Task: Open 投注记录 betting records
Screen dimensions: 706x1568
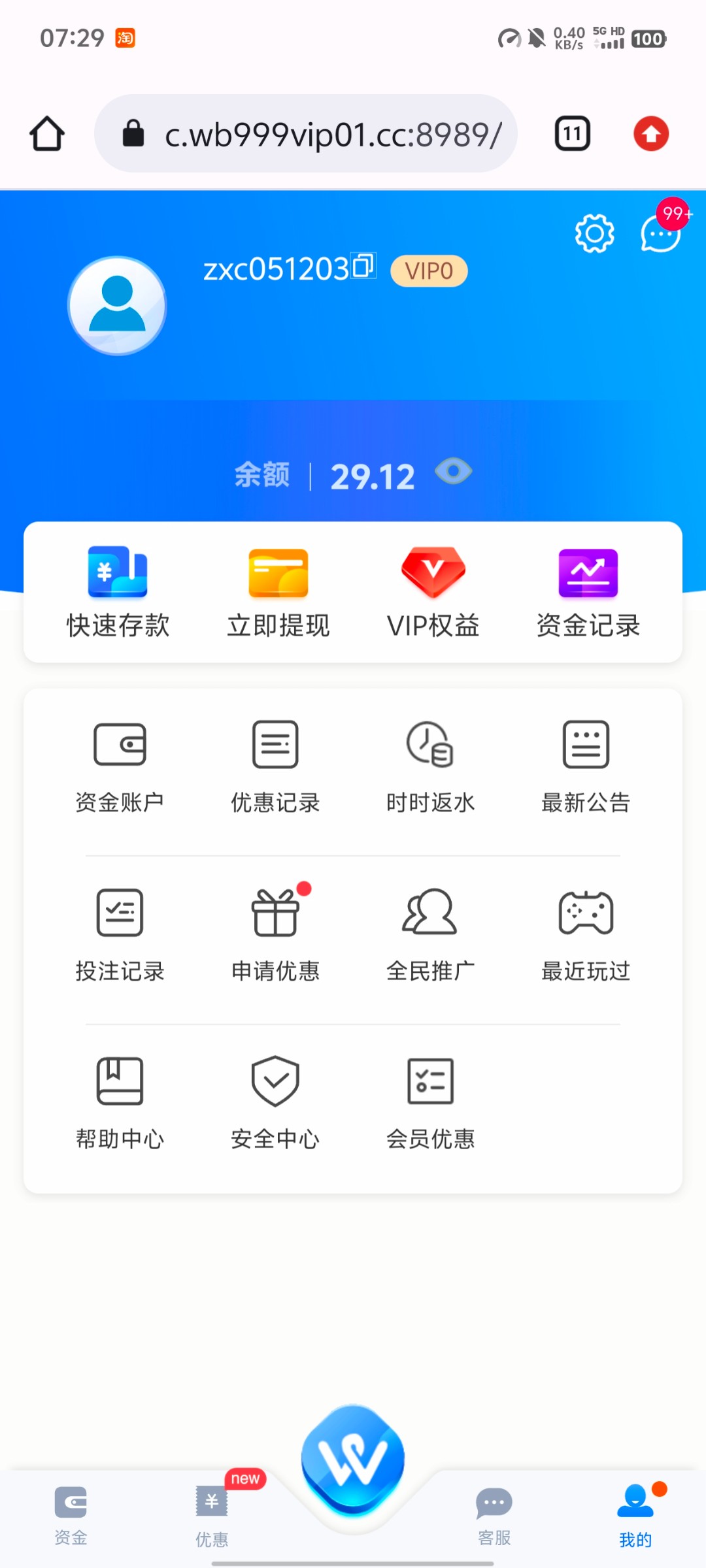Action: (120, 936)
